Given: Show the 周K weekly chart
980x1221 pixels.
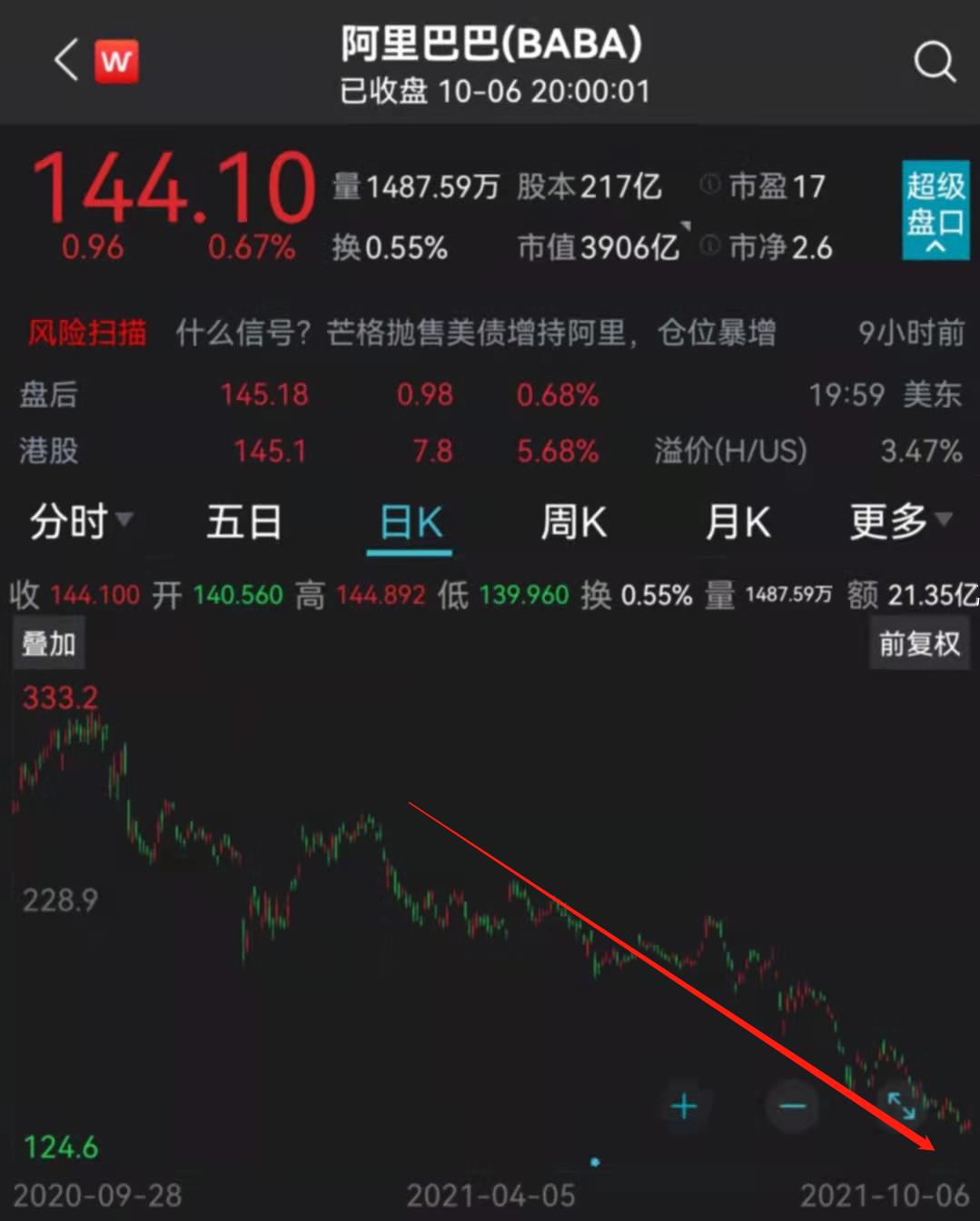Looking at the screenshot, I should pos(573,522).
